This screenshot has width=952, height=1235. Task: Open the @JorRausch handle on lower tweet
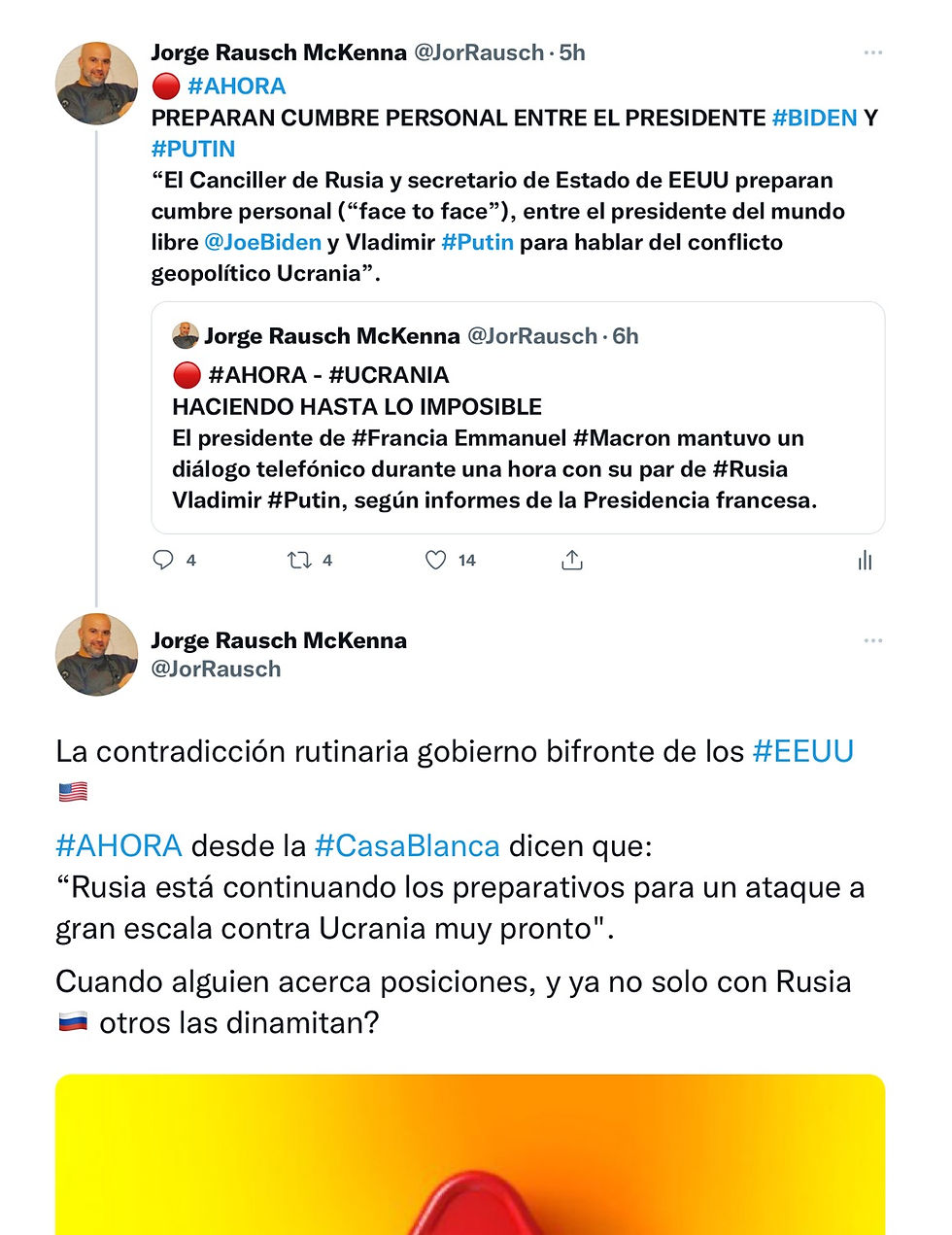coord(216,669)
